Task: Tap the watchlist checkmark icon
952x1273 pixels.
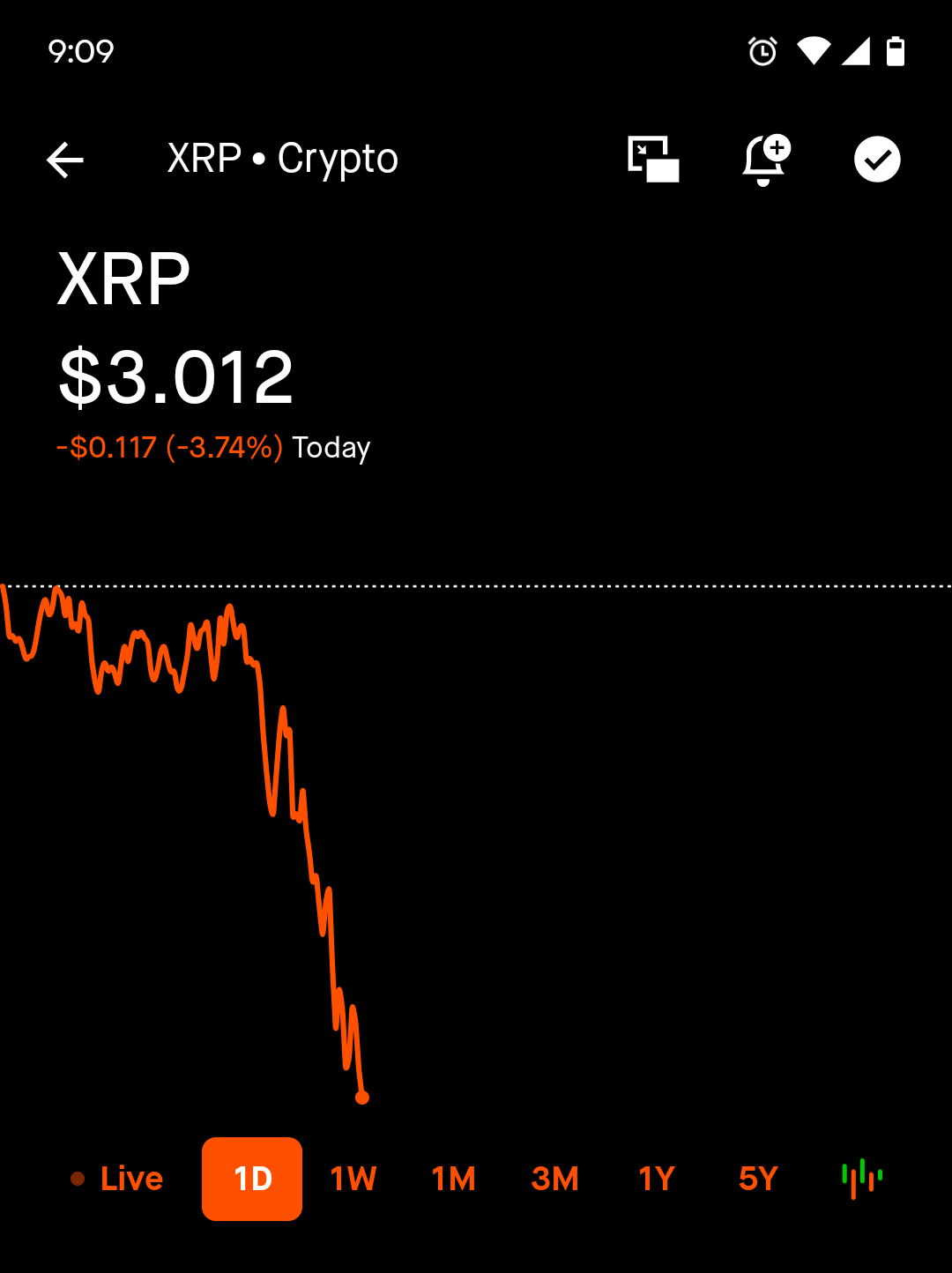Action: [x=877, y=160]
